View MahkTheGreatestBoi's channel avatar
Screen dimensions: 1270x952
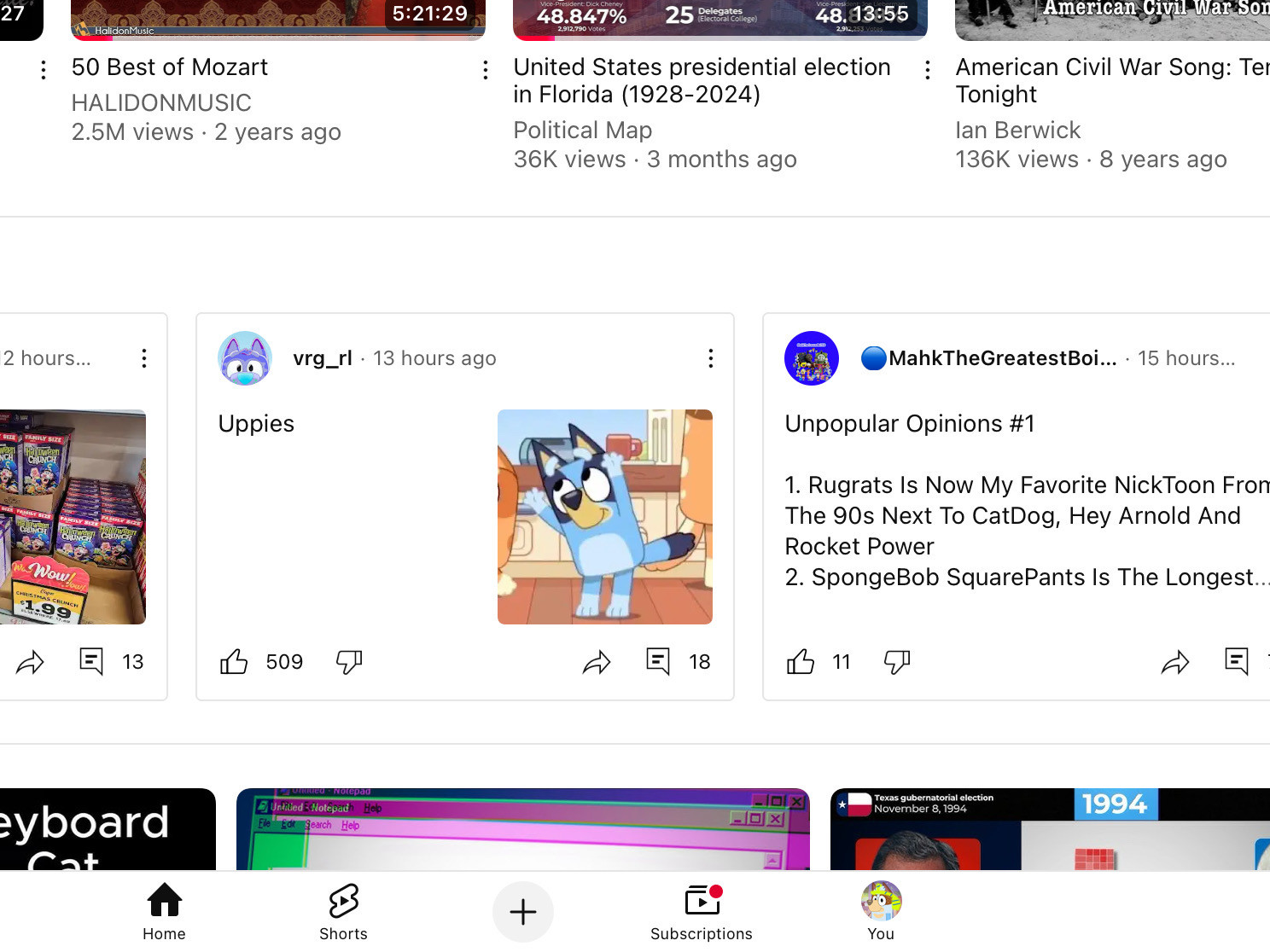pyautogui.click(x=812, y=358)
